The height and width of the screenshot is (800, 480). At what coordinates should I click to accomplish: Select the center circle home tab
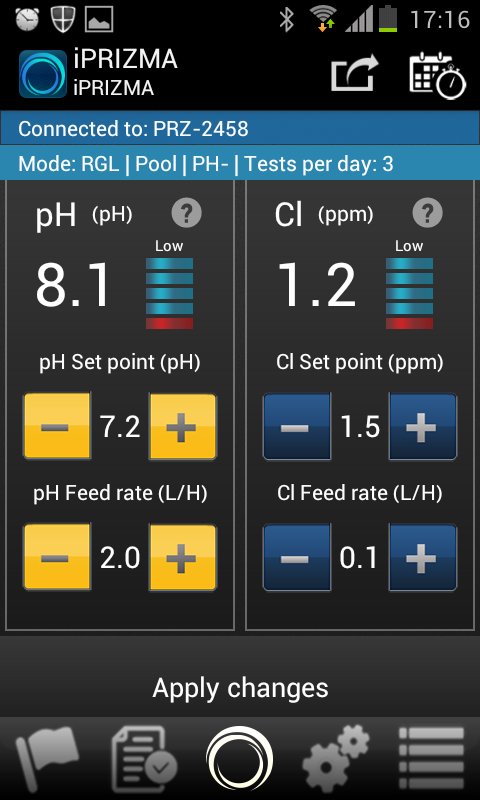[240, 759]
